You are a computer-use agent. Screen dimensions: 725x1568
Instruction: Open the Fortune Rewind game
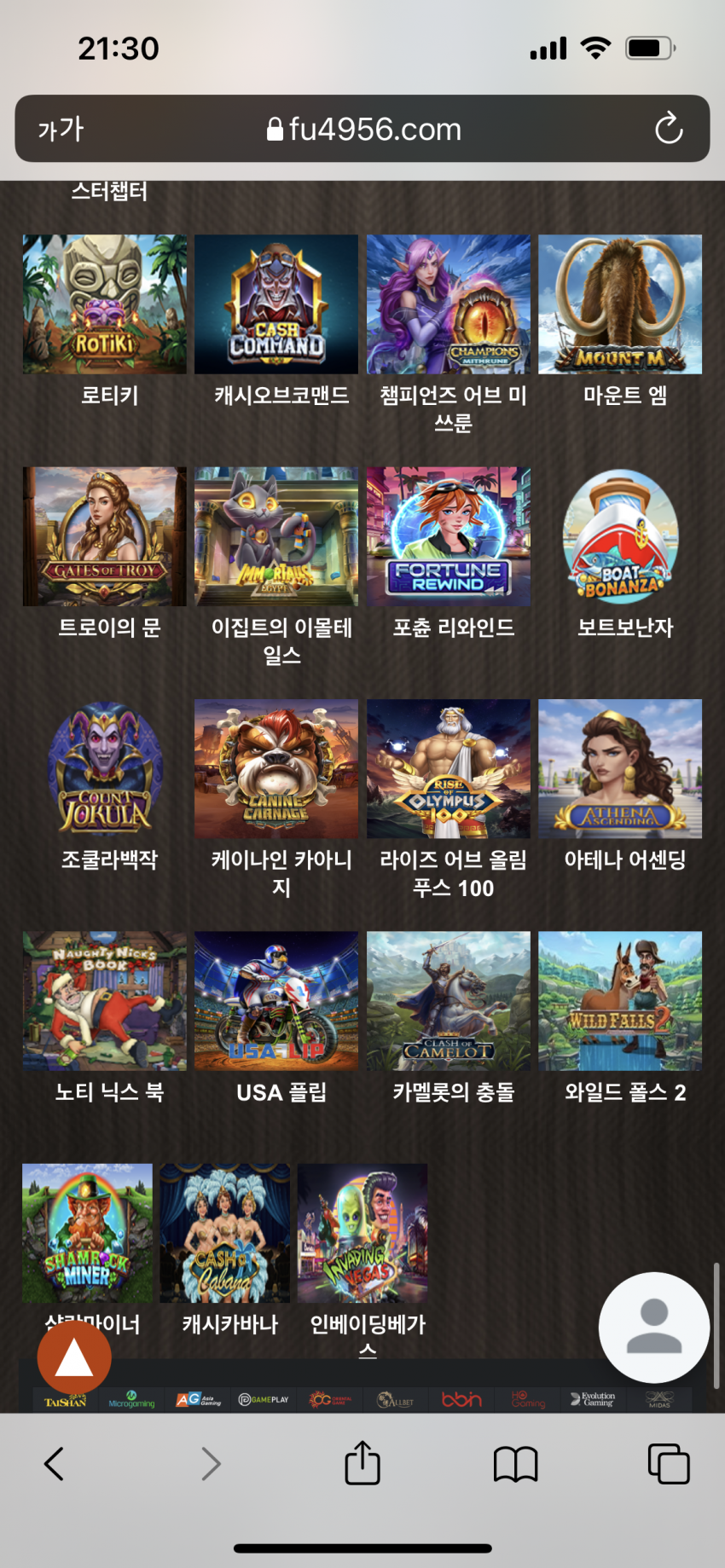click(449, 536)
